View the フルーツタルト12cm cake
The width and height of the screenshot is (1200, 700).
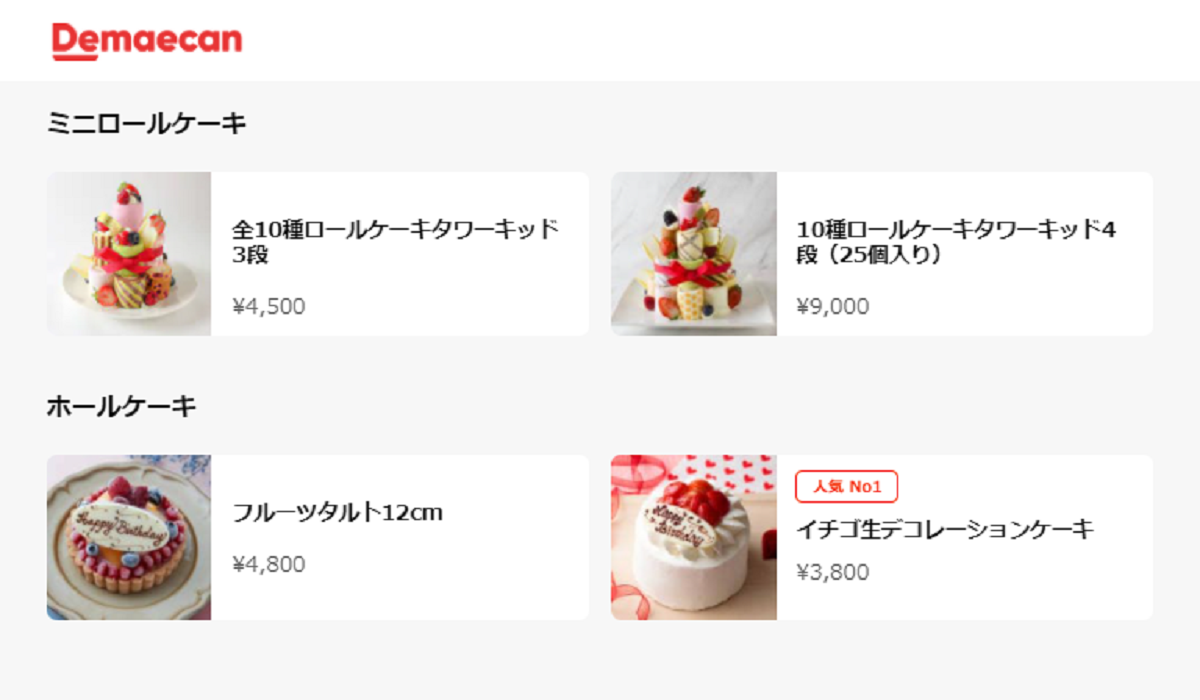317,537
